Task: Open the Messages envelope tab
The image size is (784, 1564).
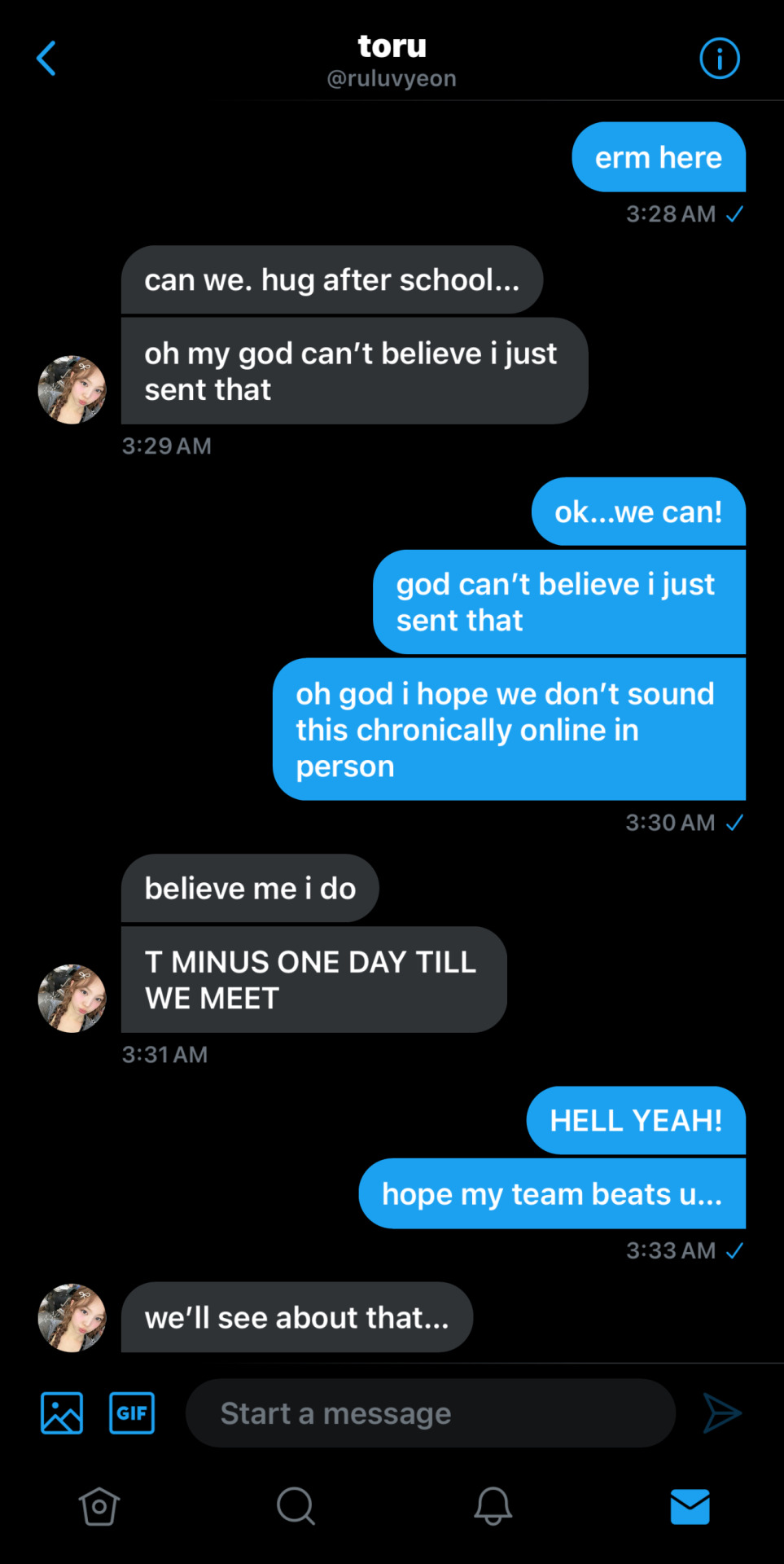Action: [x=690, y=1506]
